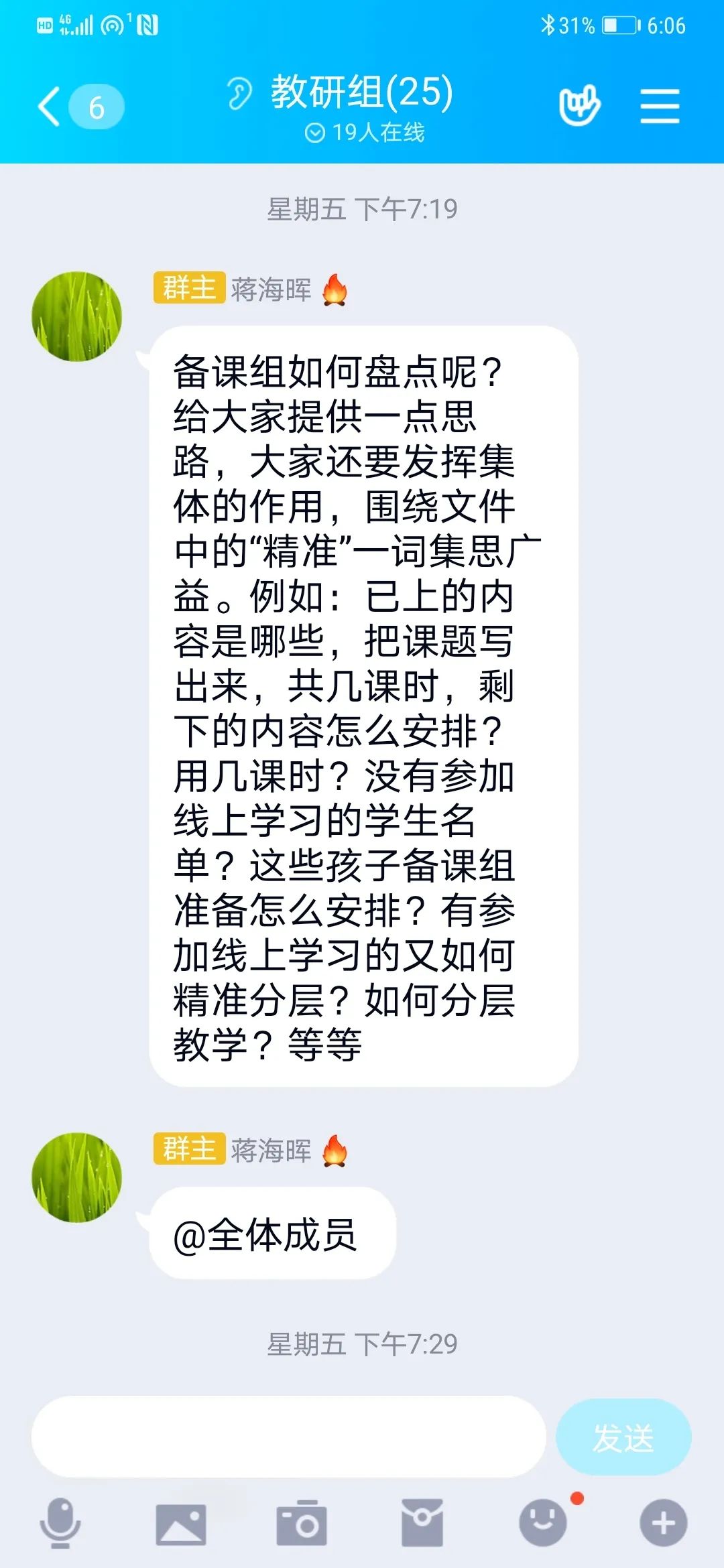Open more attachments with plus icon
Screen dimensions: 724x1568
tap(663, 1523)
